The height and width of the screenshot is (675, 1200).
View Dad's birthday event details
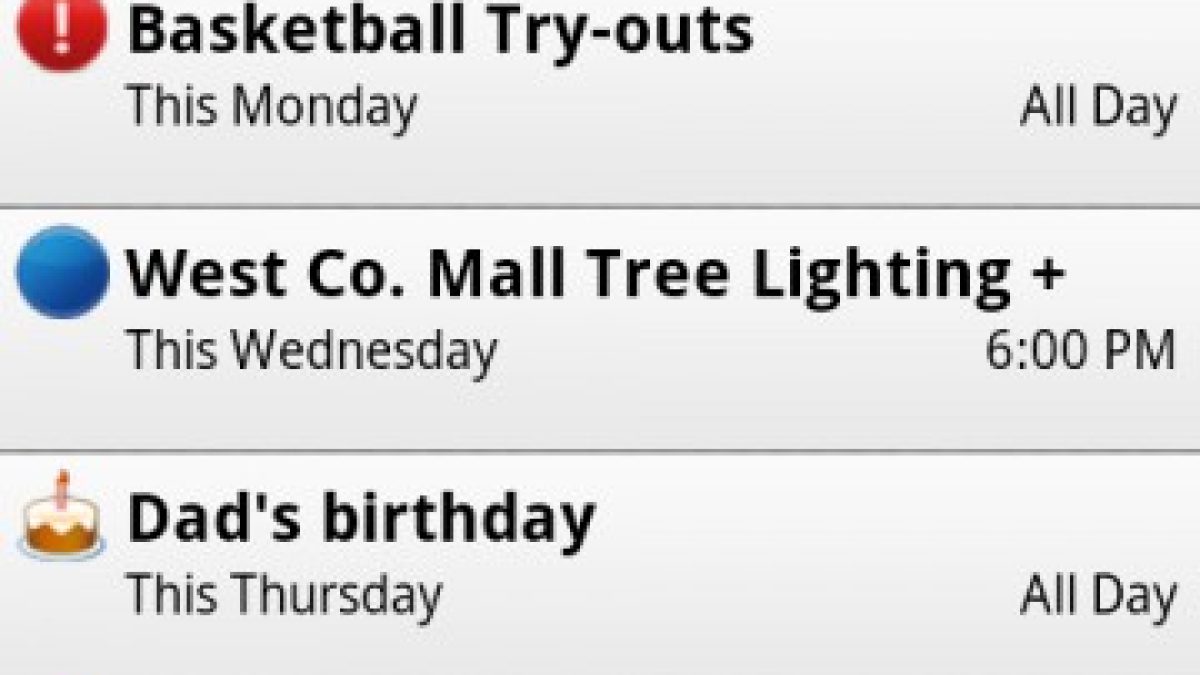coord(362,520)
